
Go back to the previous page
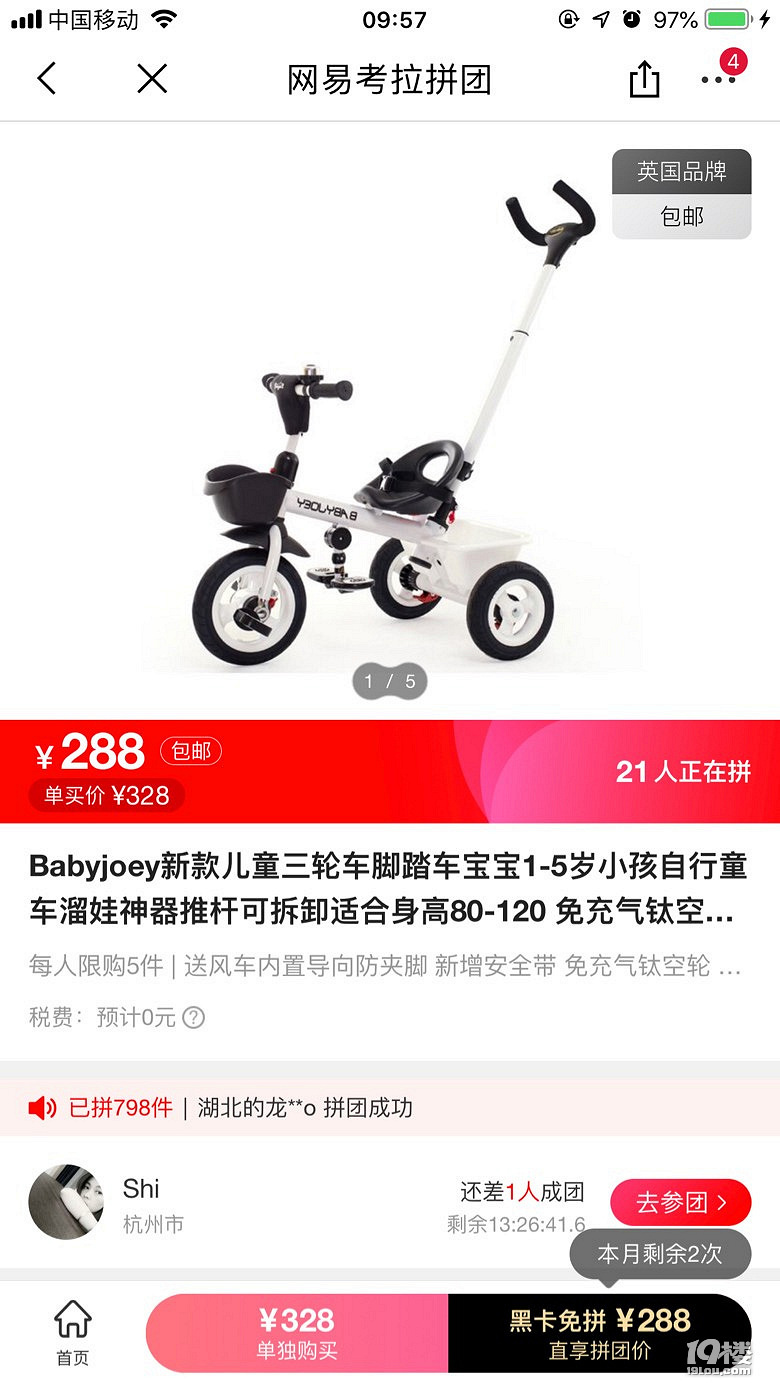coord(46,79)
